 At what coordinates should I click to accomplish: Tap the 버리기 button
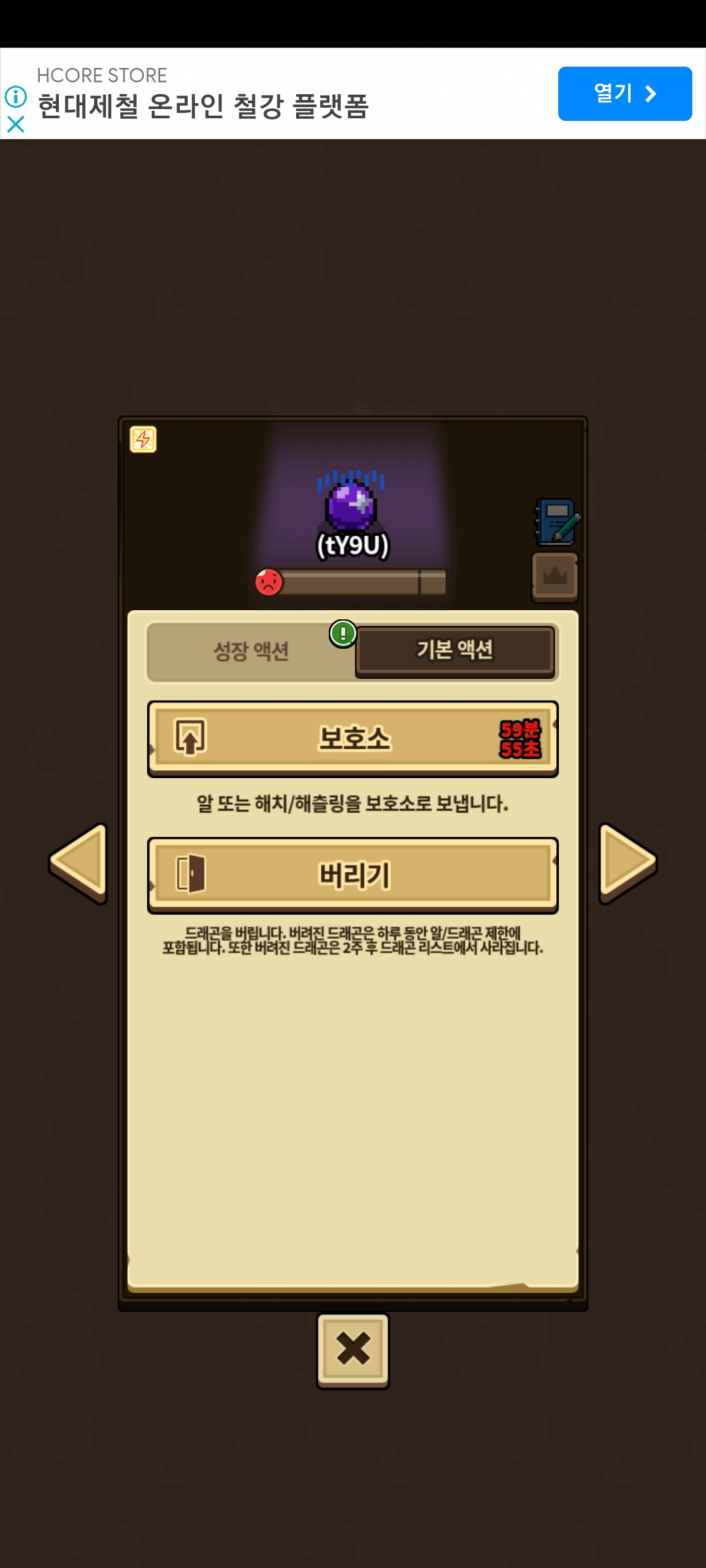click(x=353, y=875)
